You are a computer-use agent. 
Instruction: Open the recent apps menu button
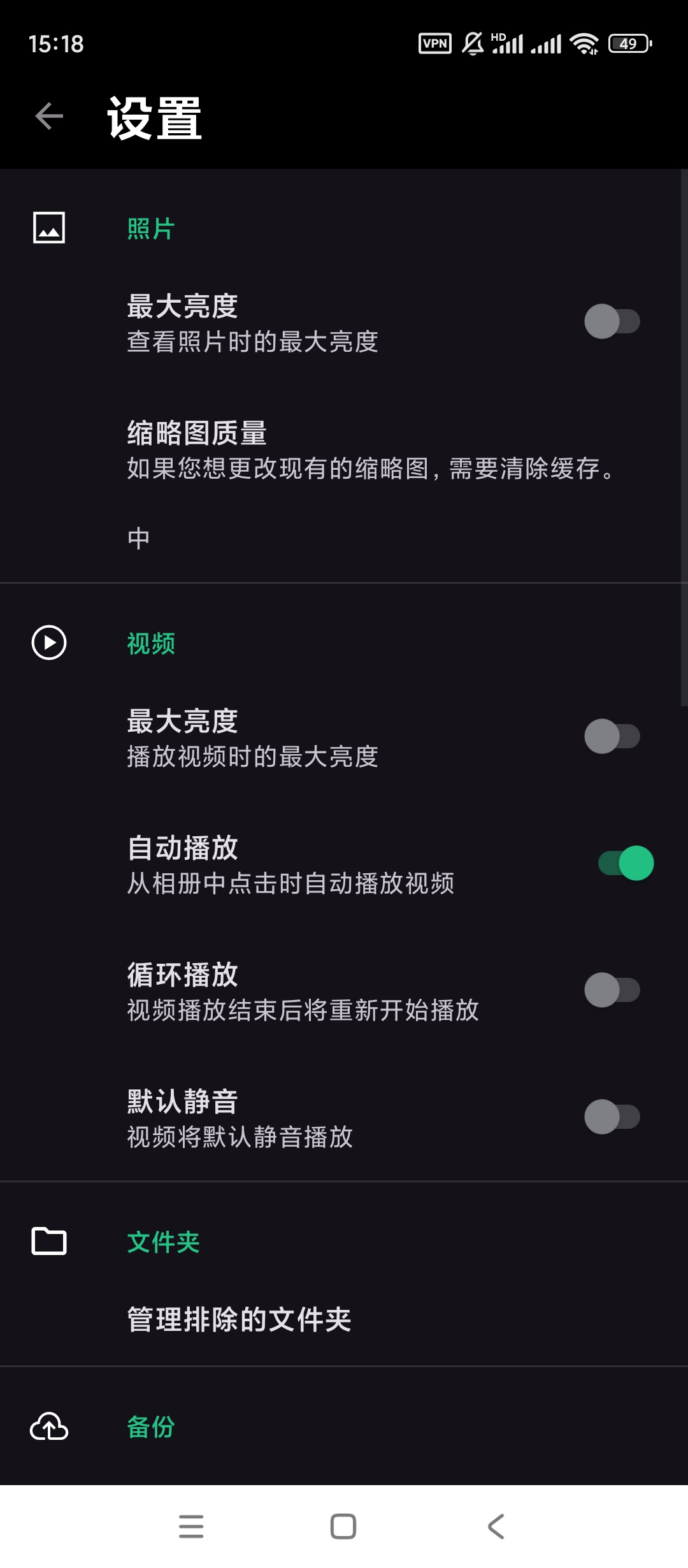[x=191, y=1527]
